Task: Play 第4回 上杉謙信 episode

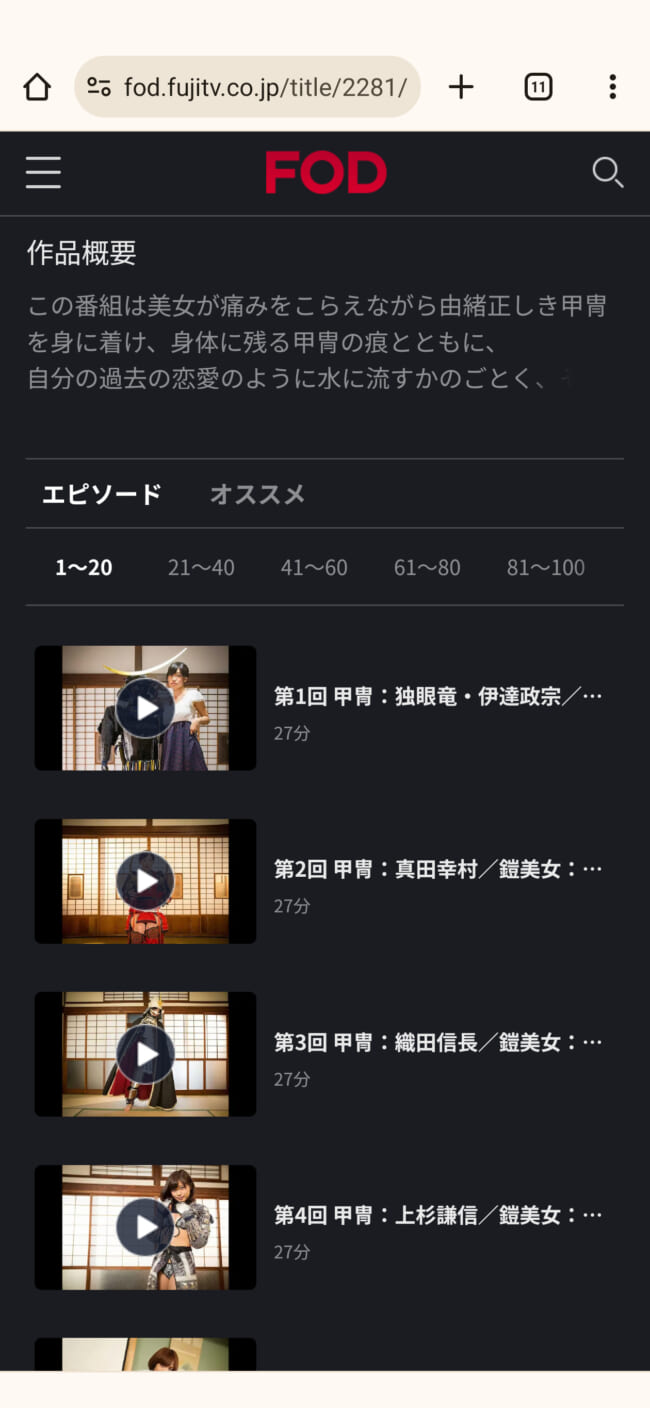Action: pyautogui.click(x=145, y=1227)
